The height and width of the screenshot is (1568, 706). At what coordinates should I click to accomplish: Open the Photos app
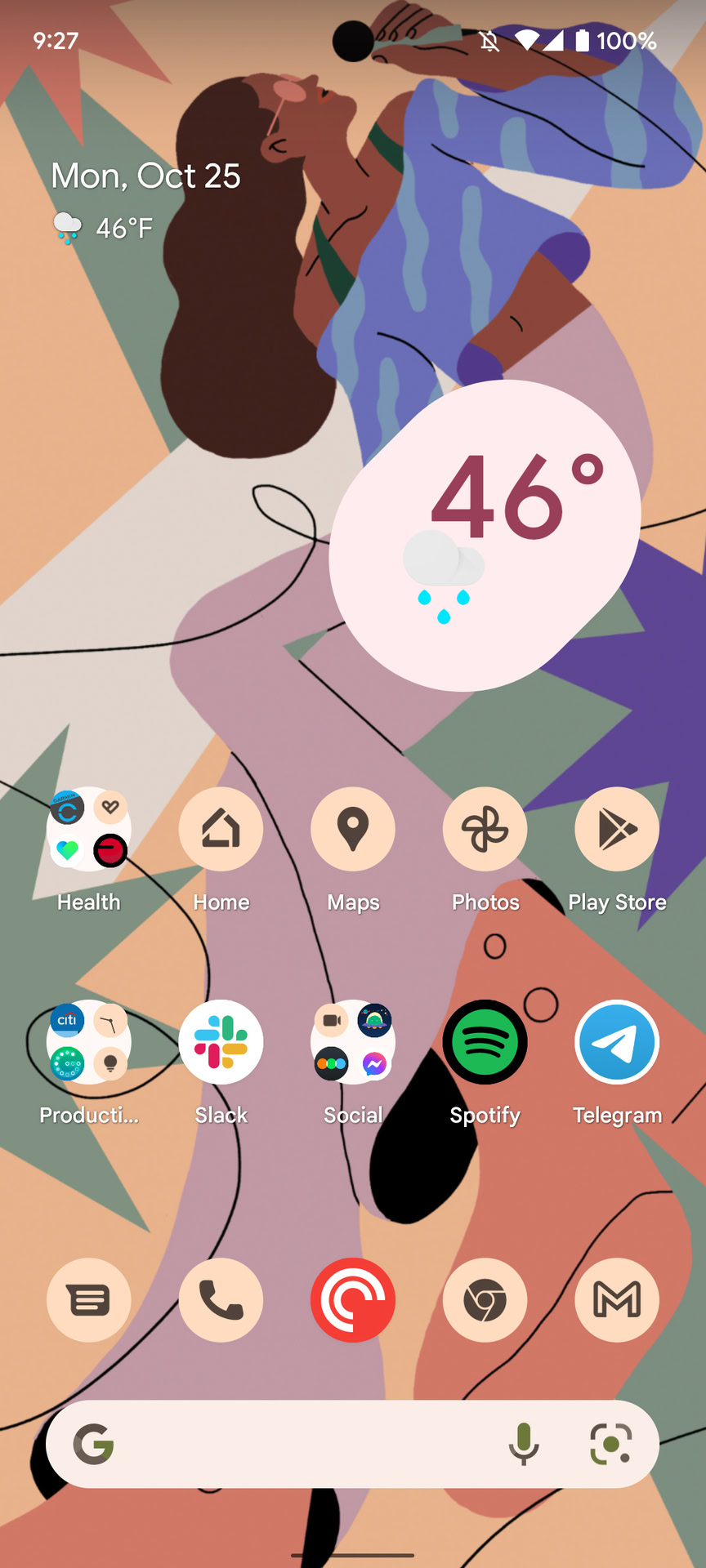pos(485,830)
